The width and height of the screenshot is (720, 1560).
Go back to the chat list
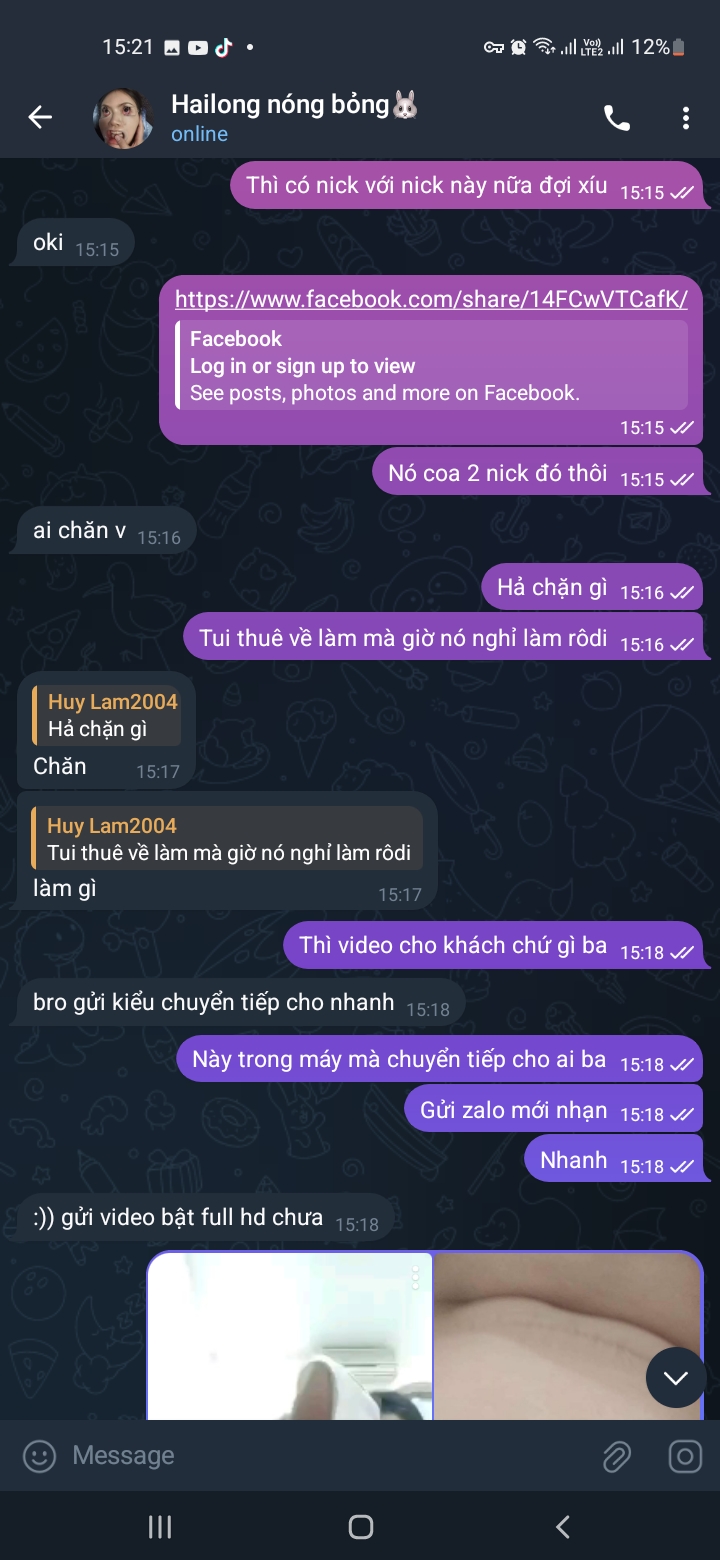tap(40, 118)
